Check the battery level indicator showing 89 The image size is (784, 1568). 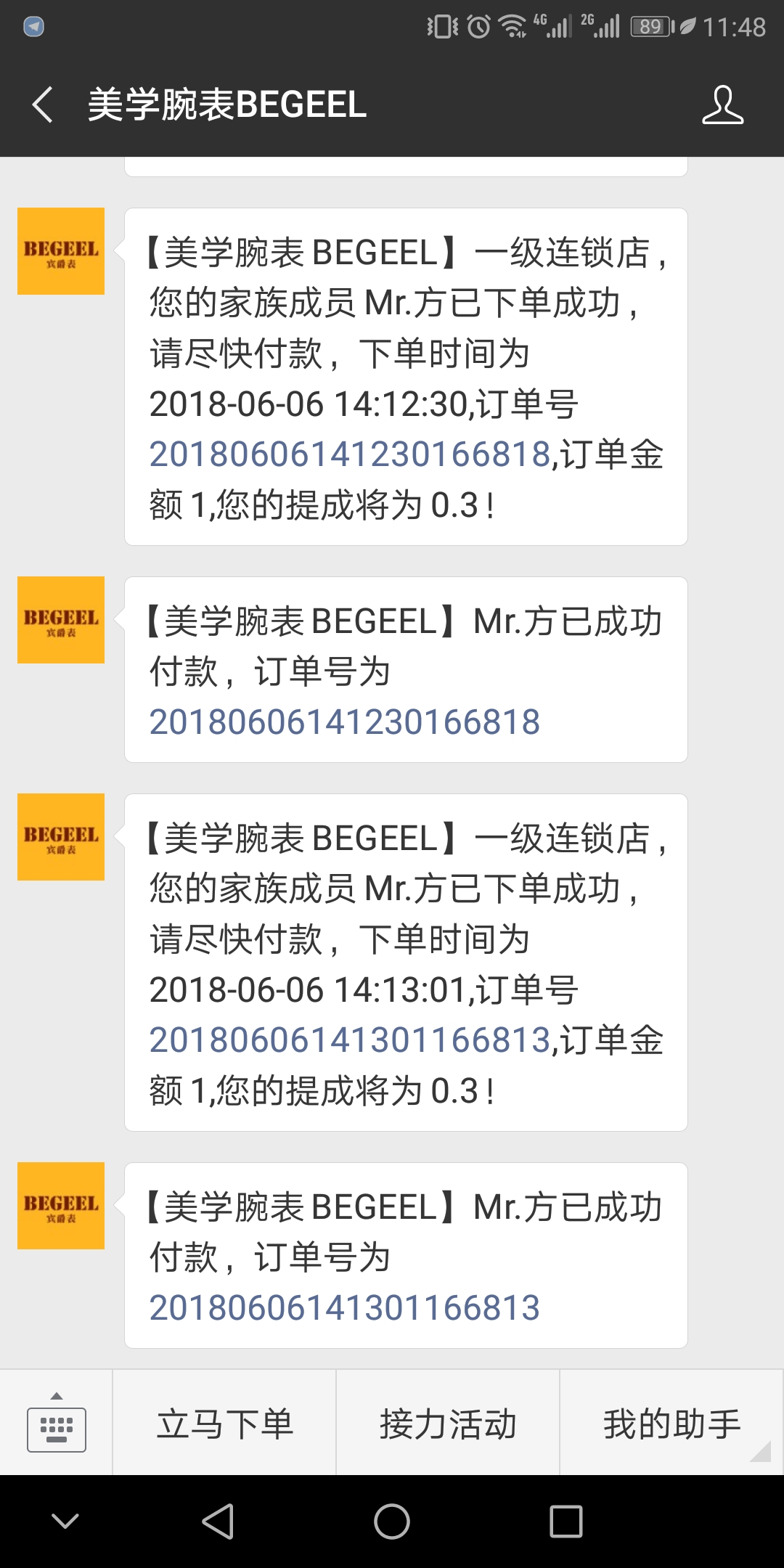coord(651,26)
